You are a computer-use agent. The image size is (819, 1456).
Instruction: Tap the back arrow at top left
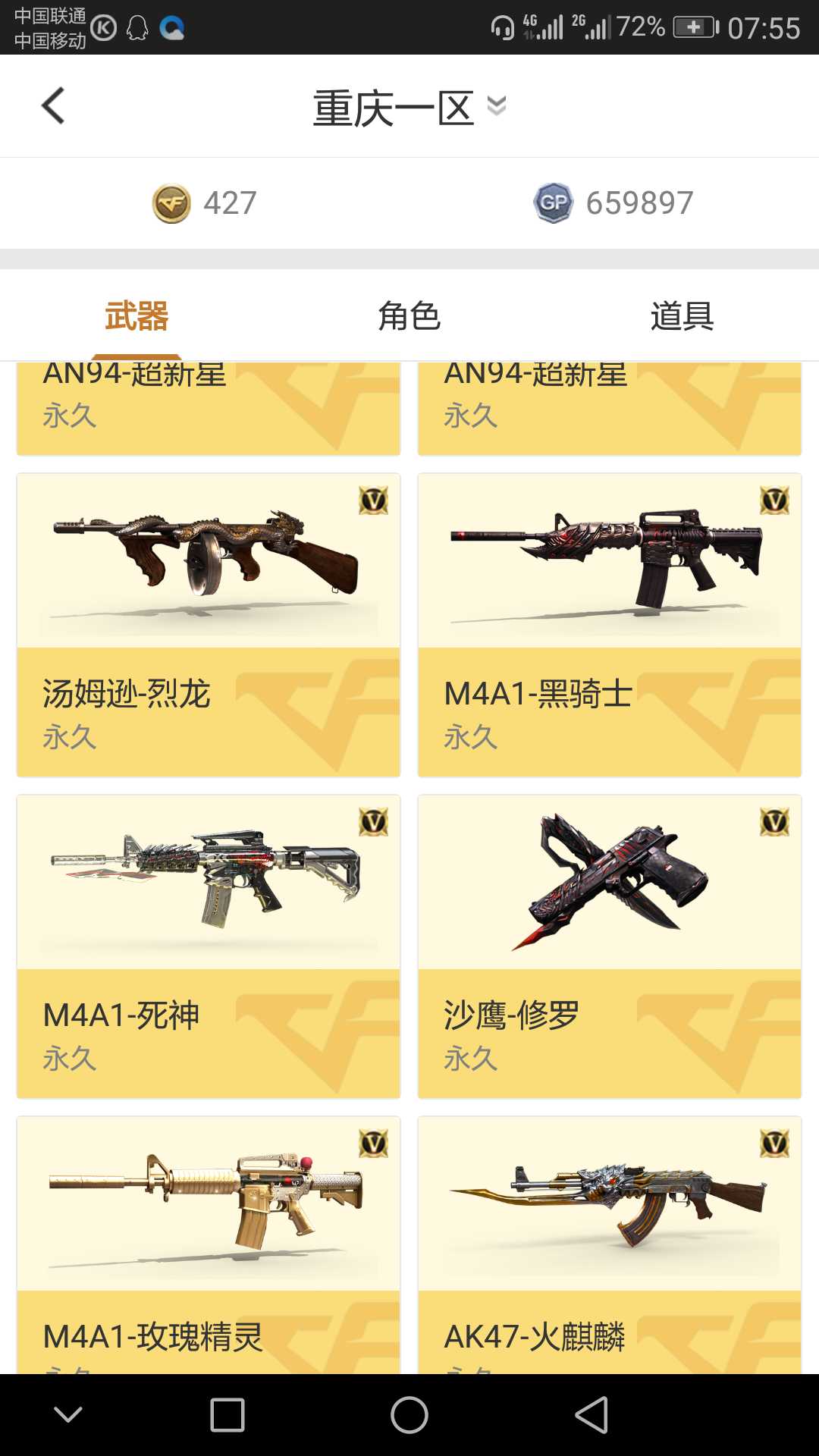(x=52, y=105)
